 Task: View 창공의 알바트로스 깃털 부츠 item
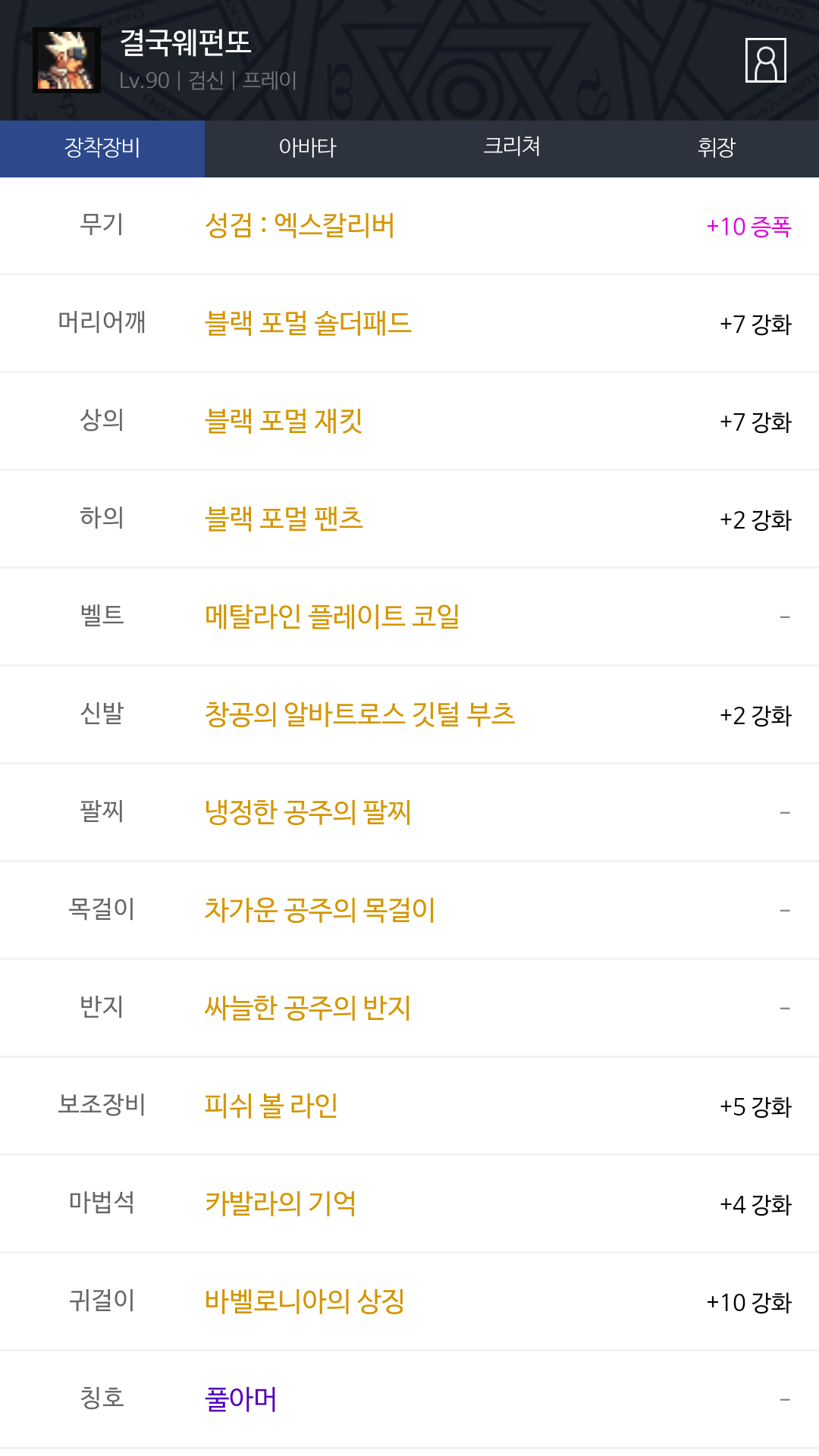pyautogui.click(x=359, y=715)
